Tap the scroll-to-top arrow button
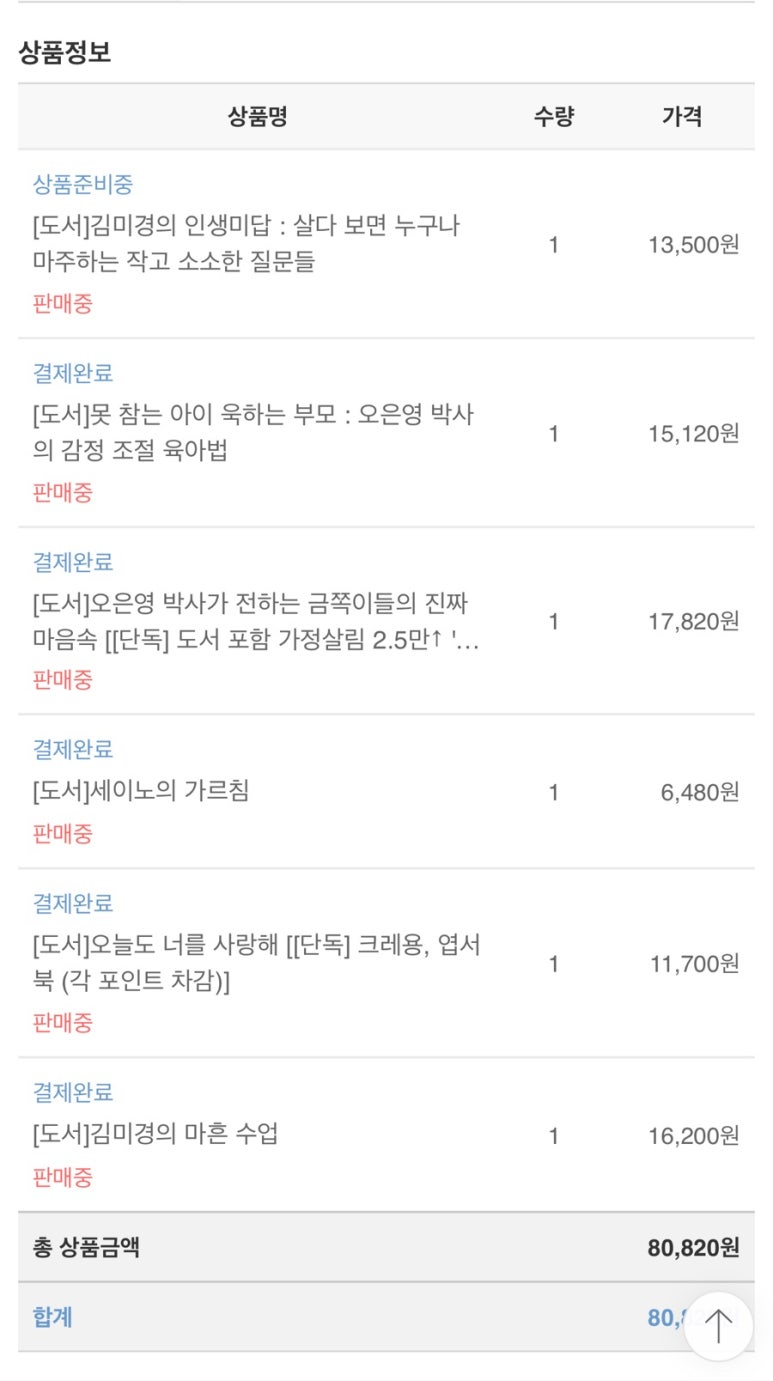 pos(718,1326)
